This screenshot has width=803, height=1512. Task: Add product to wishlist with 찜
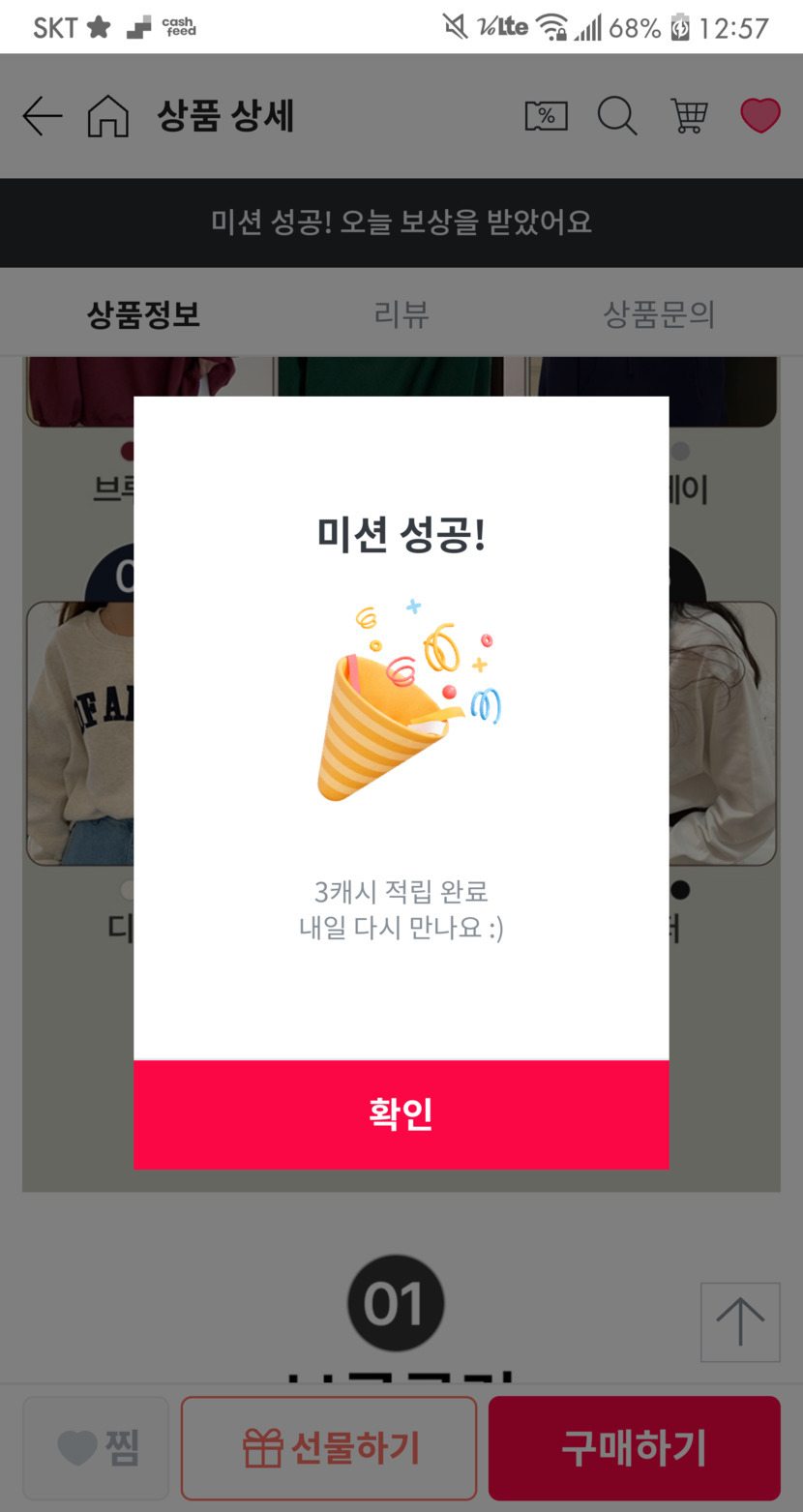coord(96,1448)
